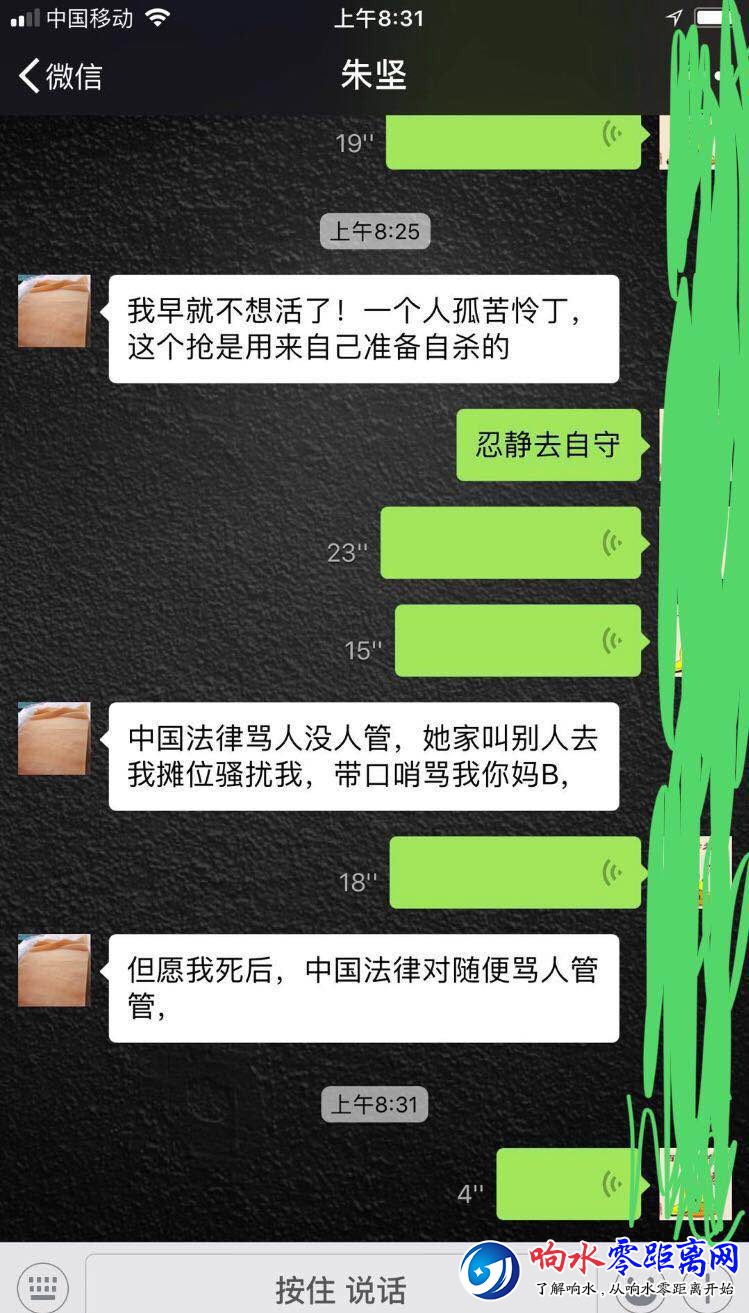Open sender's avatar beside 我早就不想活了 message
749x1313 pixels.
pos(54,311)
